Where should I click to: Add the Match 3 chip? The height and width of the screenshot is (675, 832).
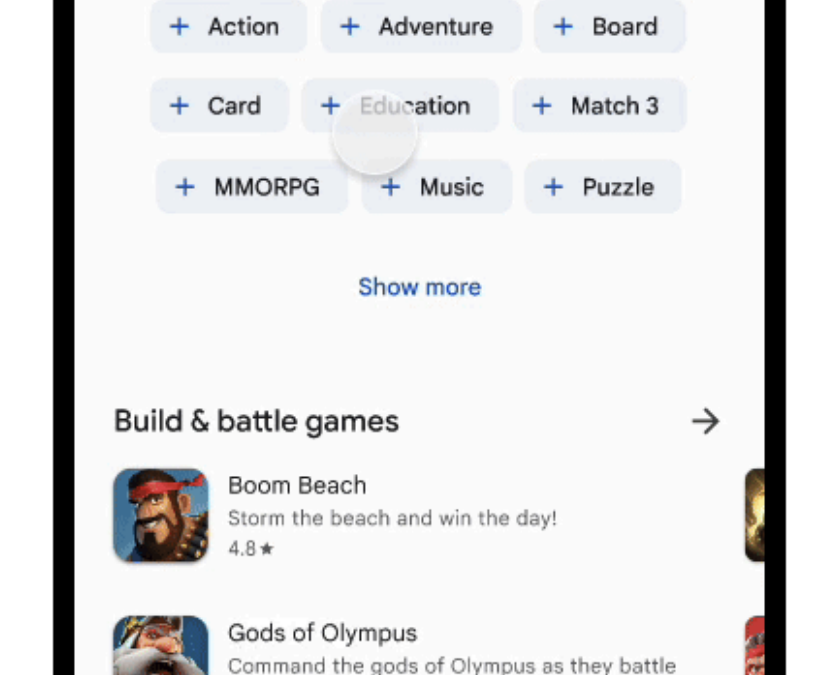pyautogui.click(x=599, y=106)
